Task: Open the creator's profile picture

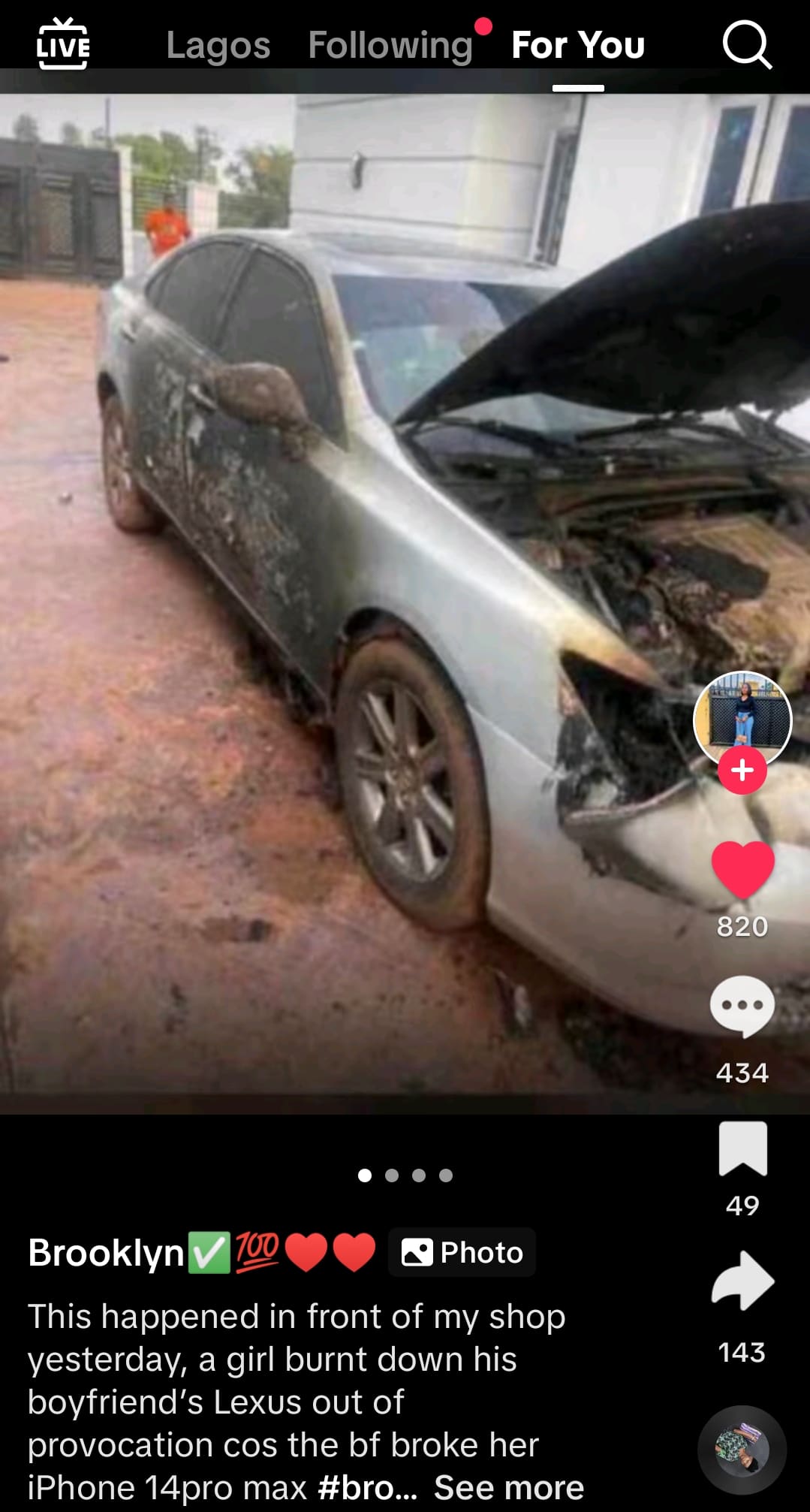Action: (742, 717)
